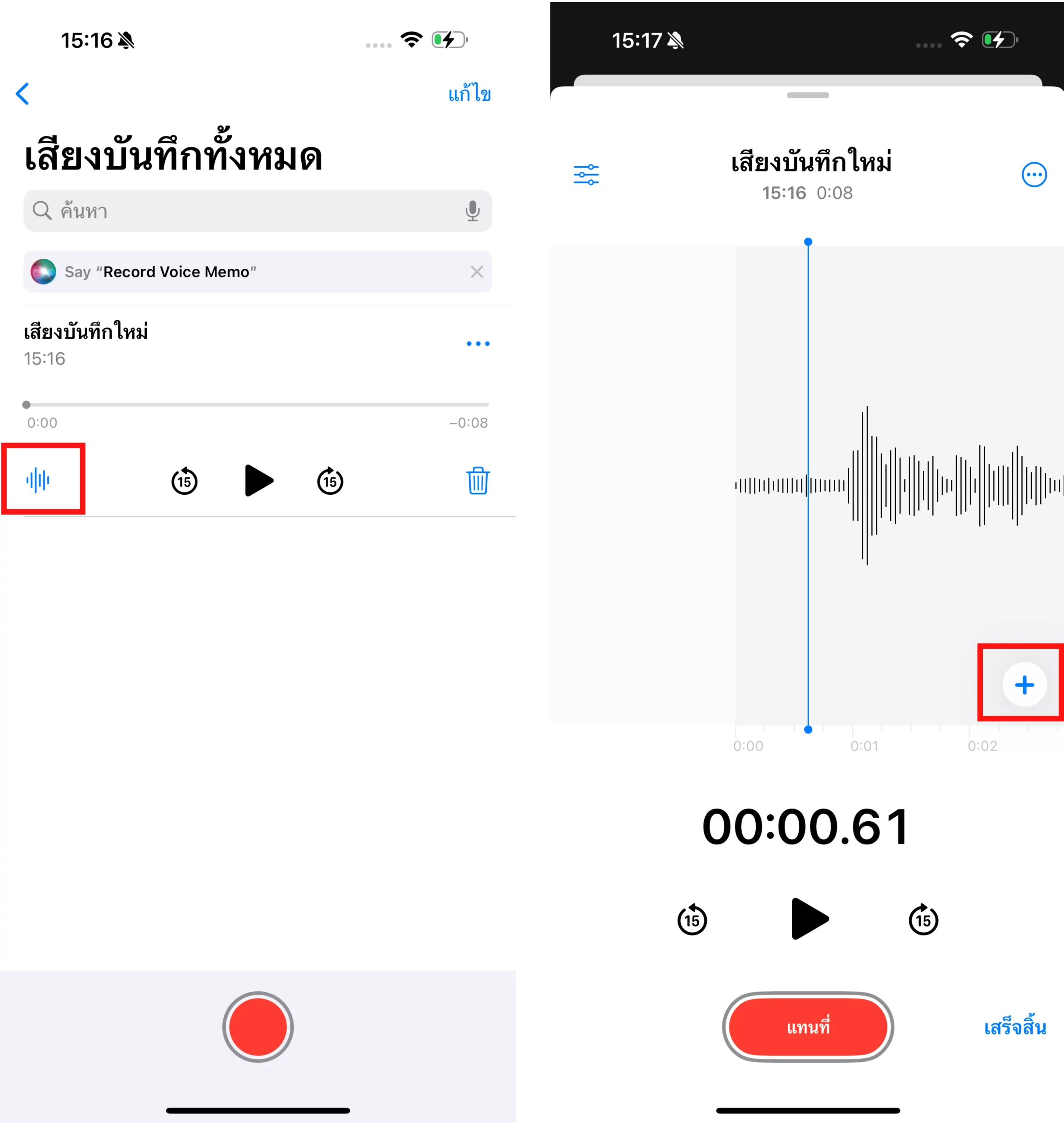Tap the plus button on the waveform
The image size is (1064, 1123).
pyautogui.click(x=1024, y=685)
